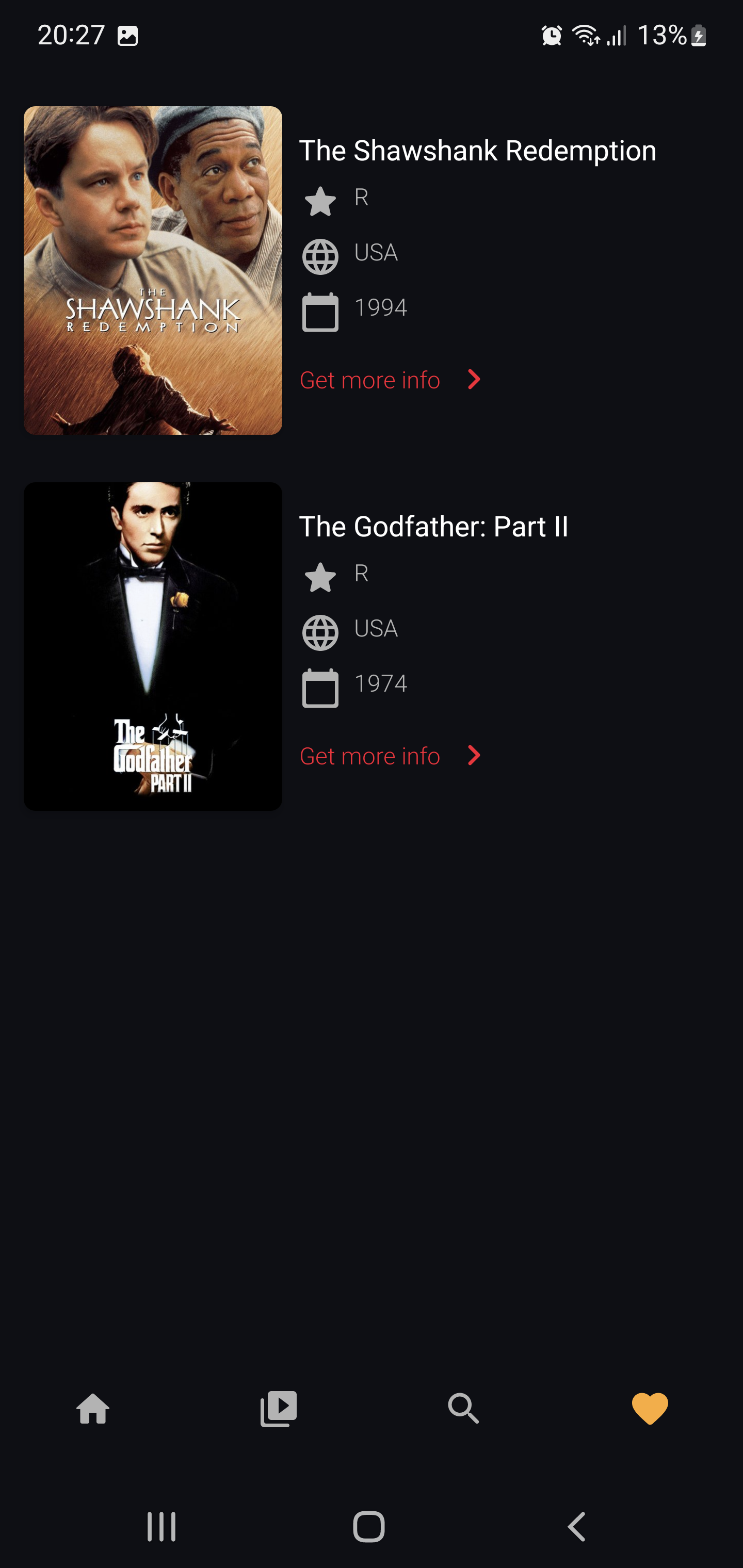Select The Godfather Part II title text
This screenshot has height=1568, width=743.
[x=433, y=527]
